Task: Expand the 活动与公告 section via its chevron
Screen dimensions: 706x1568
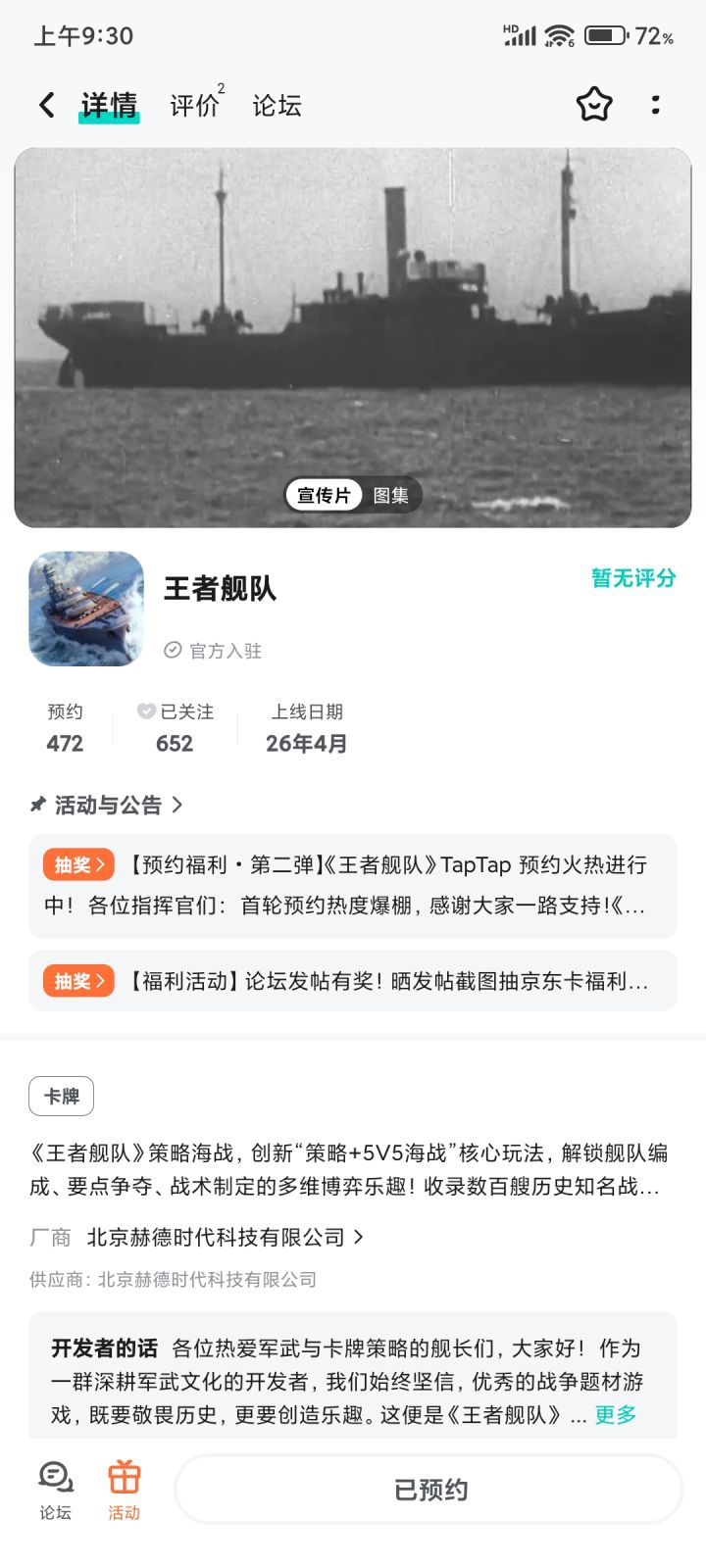Action: (x=178, y=805)
